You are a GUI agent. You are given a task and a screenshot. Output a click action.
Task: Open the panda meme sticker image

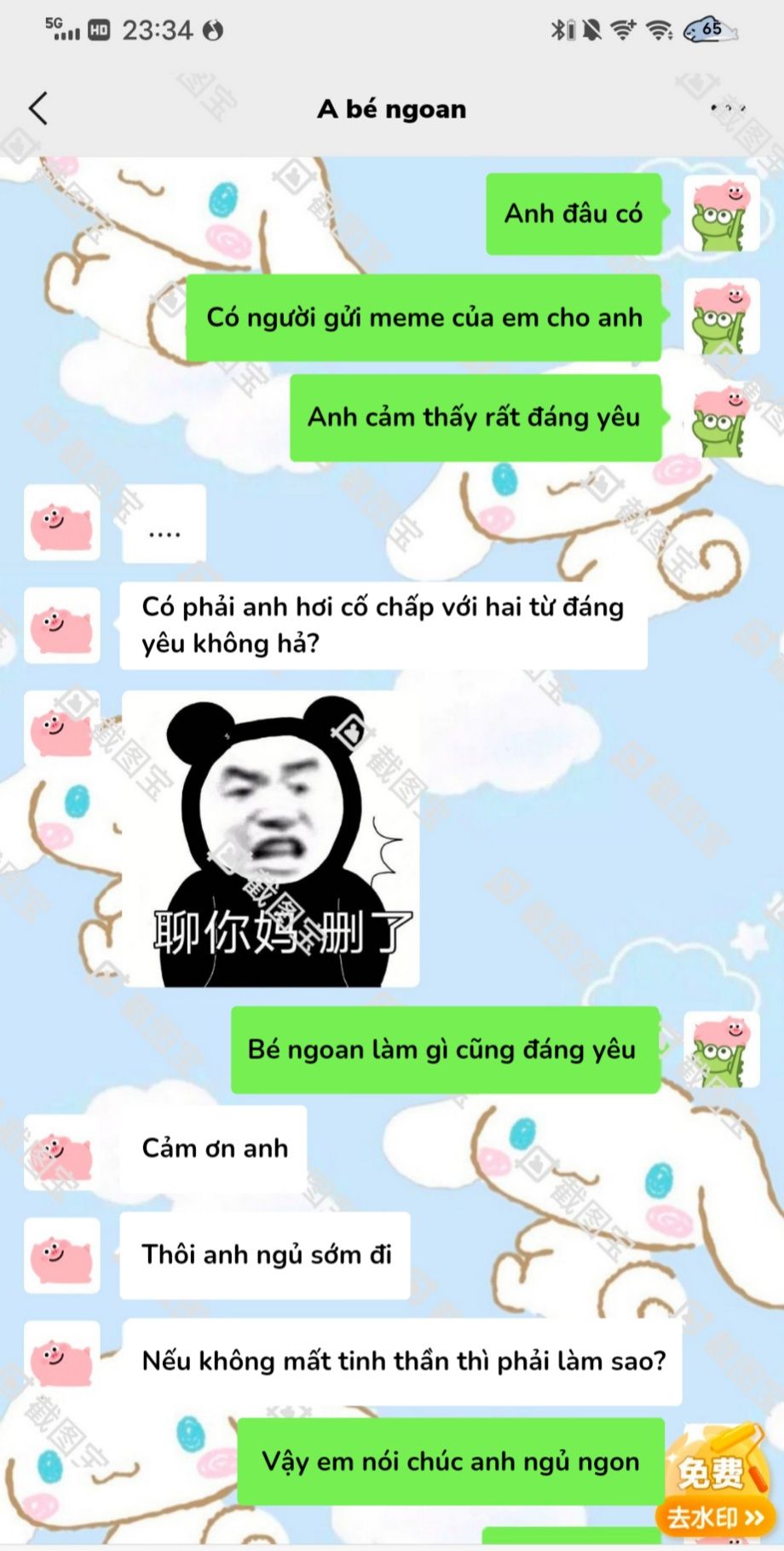[270, 839]
